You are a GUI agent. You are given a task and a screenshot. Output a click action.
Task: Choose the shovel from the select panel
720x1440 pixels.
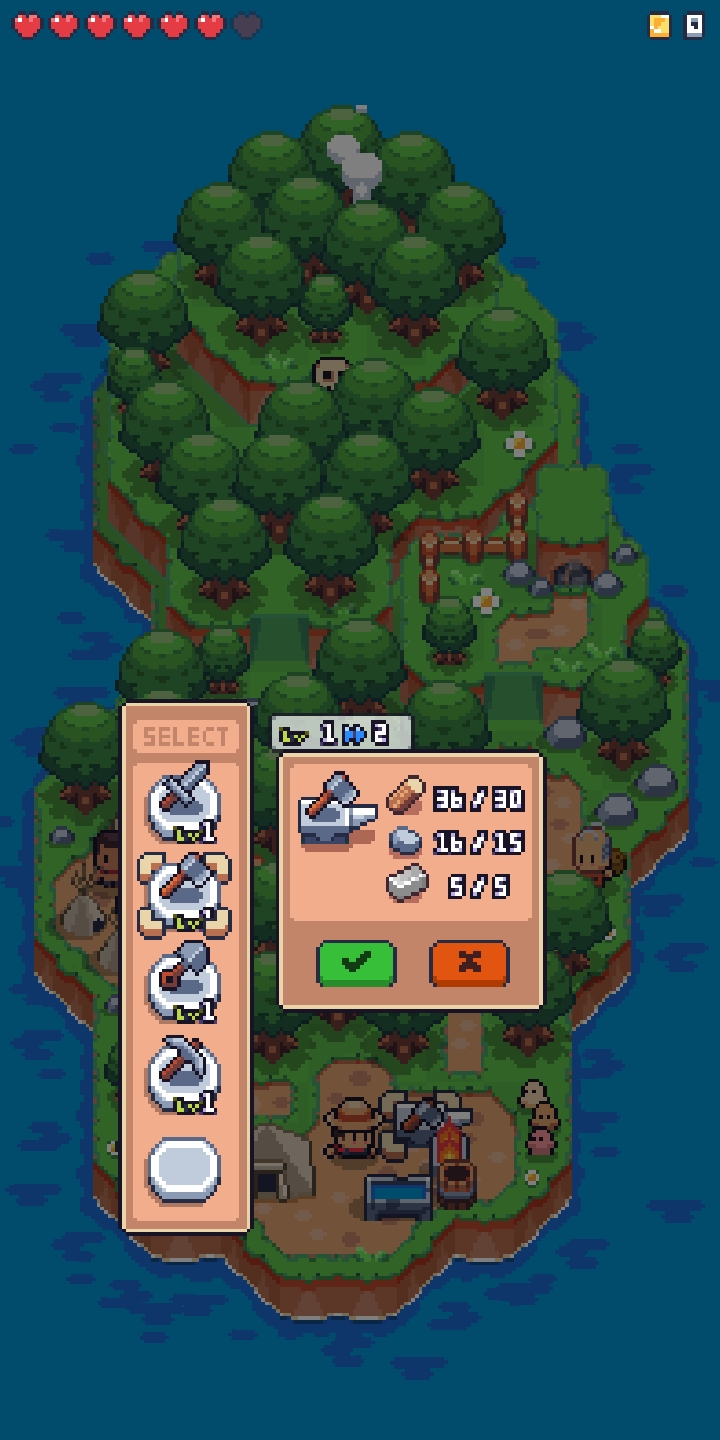click(184, 984)
